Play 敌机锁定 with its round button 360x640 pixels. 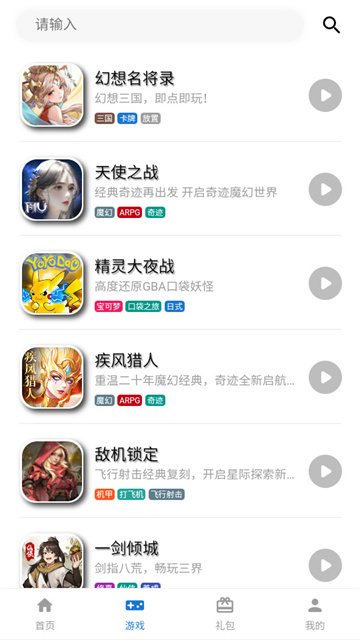tap(325, 471)
